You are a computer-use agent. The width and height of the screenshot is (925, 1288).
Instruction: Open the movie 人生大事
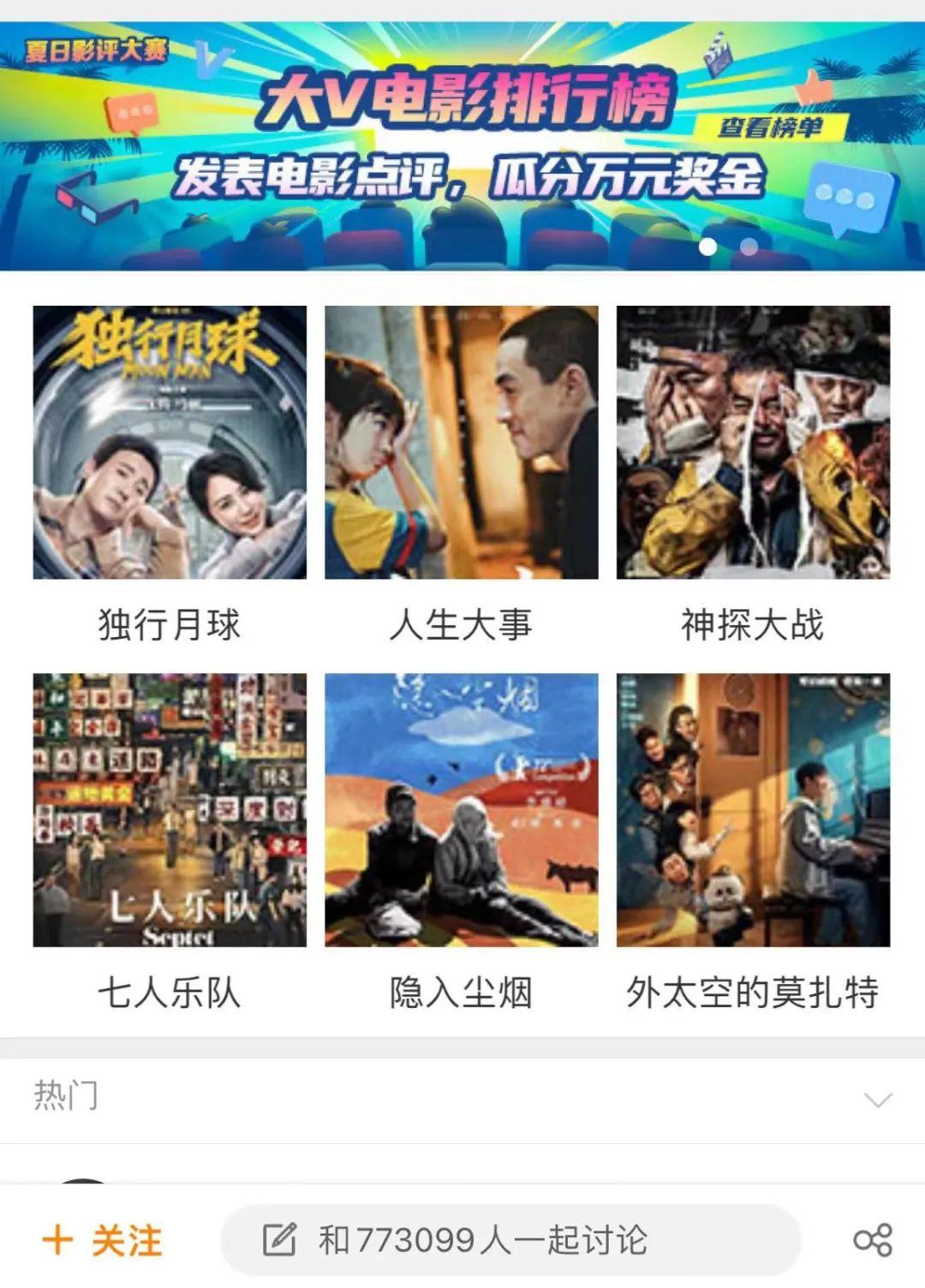point(461,443)
